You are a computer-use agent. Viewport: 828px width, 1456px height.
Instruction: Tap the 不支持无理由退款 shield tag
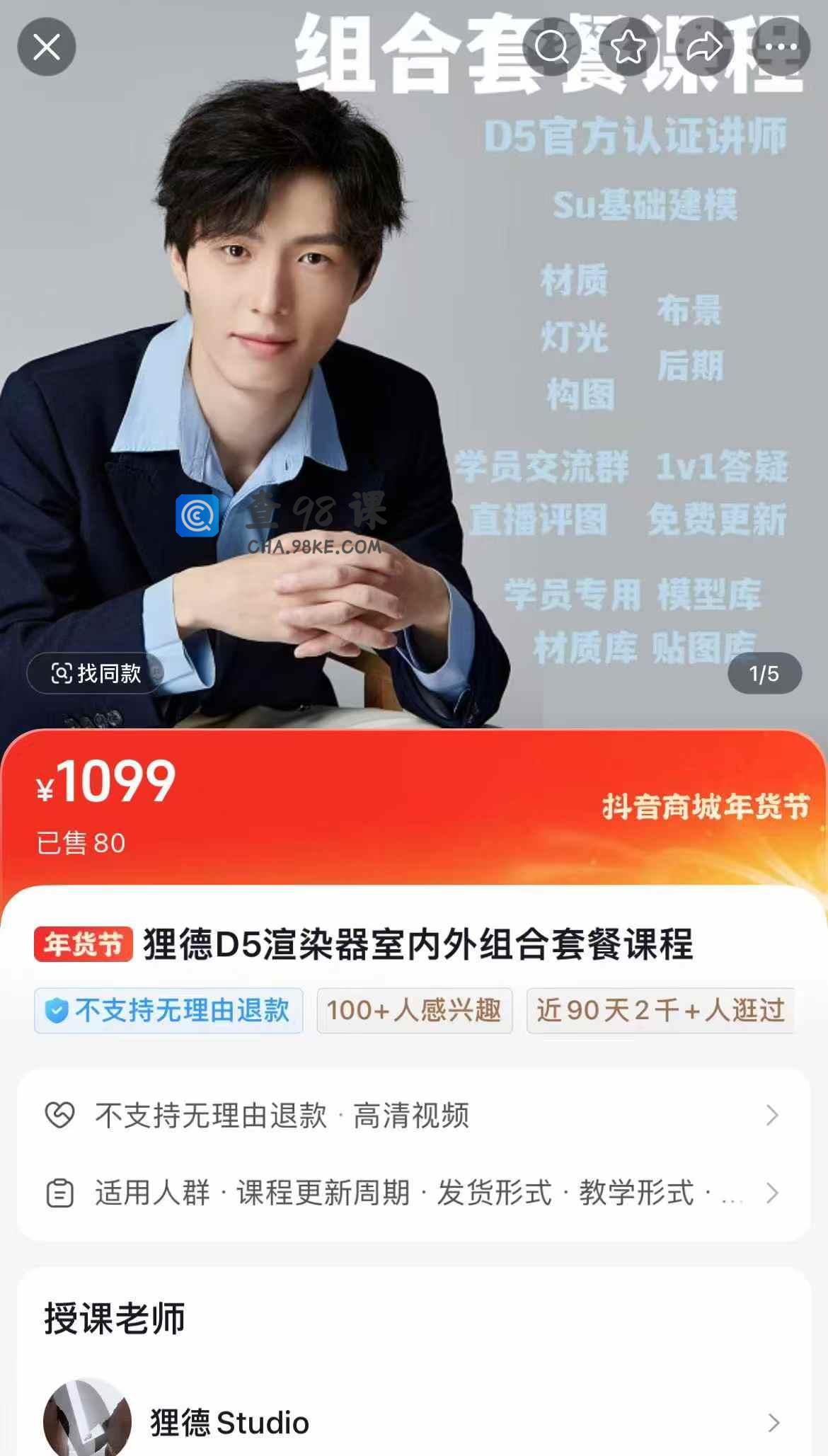coord(168,1010)
